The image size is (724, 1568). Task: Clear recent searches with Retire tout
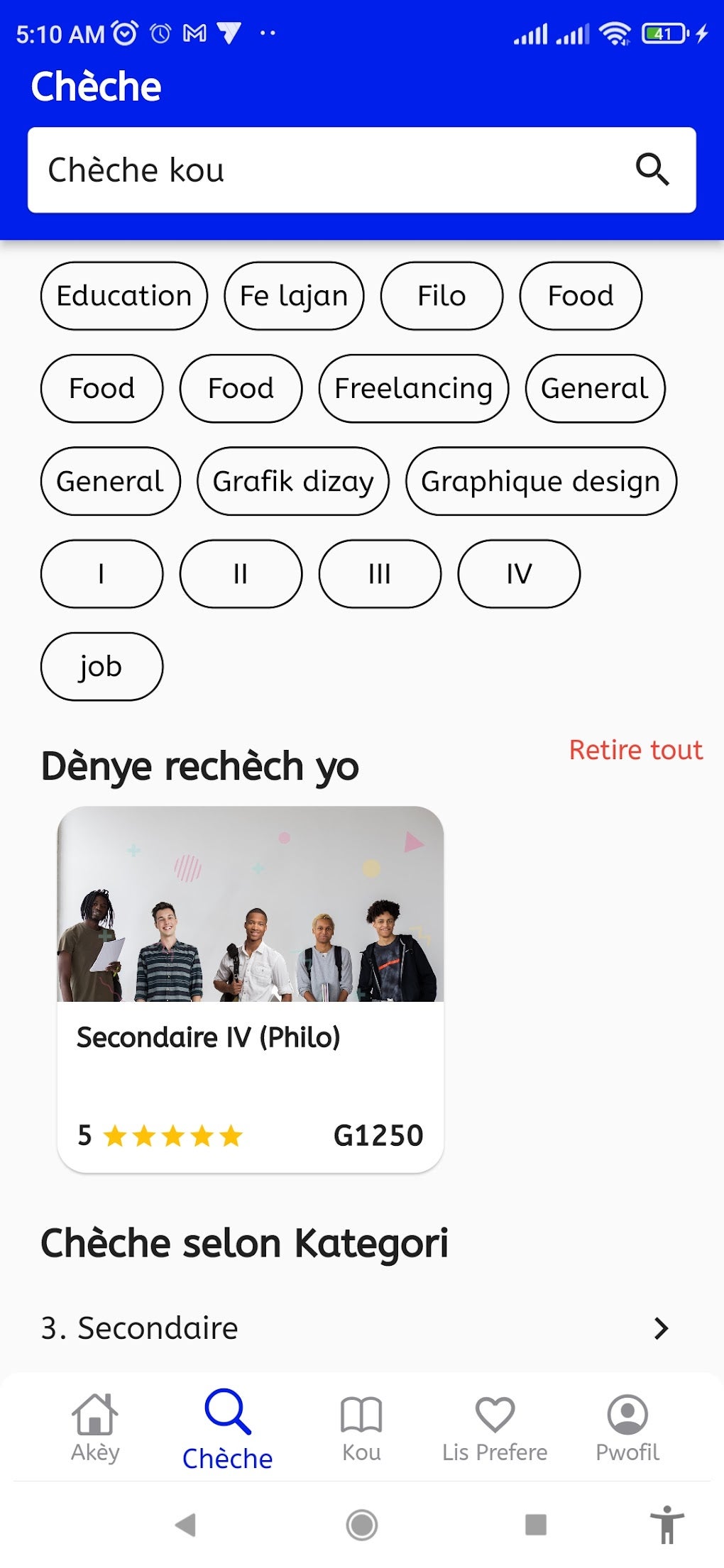(635, 750)
